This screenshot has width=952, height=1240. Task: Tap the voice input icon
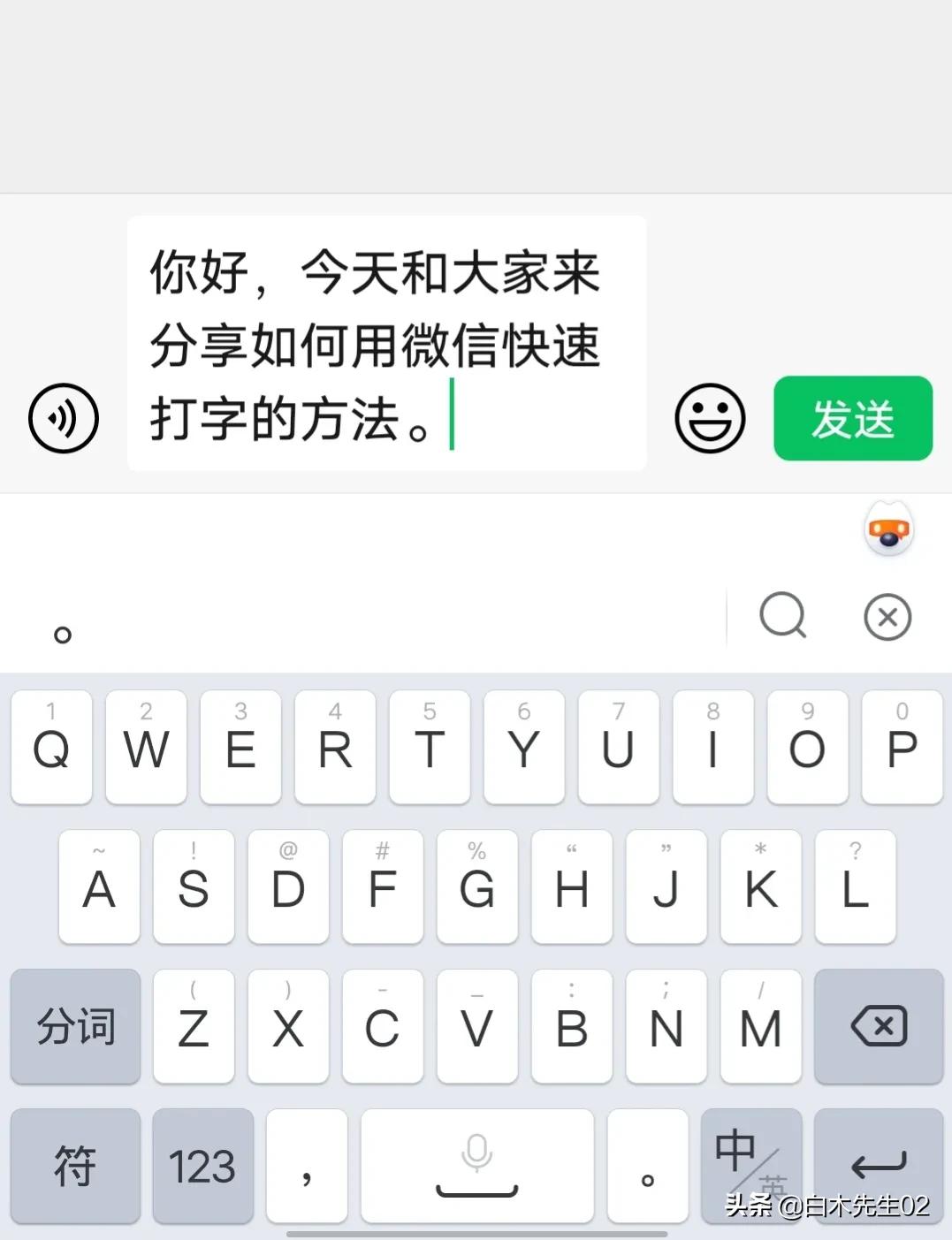tap(62, 419)
